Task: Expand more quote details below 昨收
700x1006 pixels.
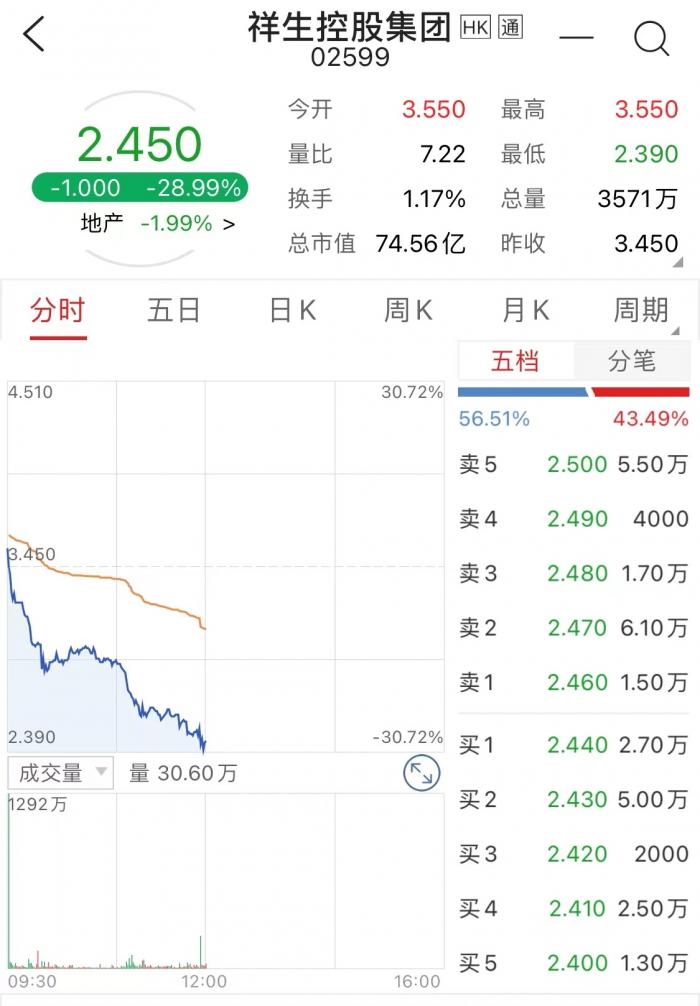Action: [680, 264]
